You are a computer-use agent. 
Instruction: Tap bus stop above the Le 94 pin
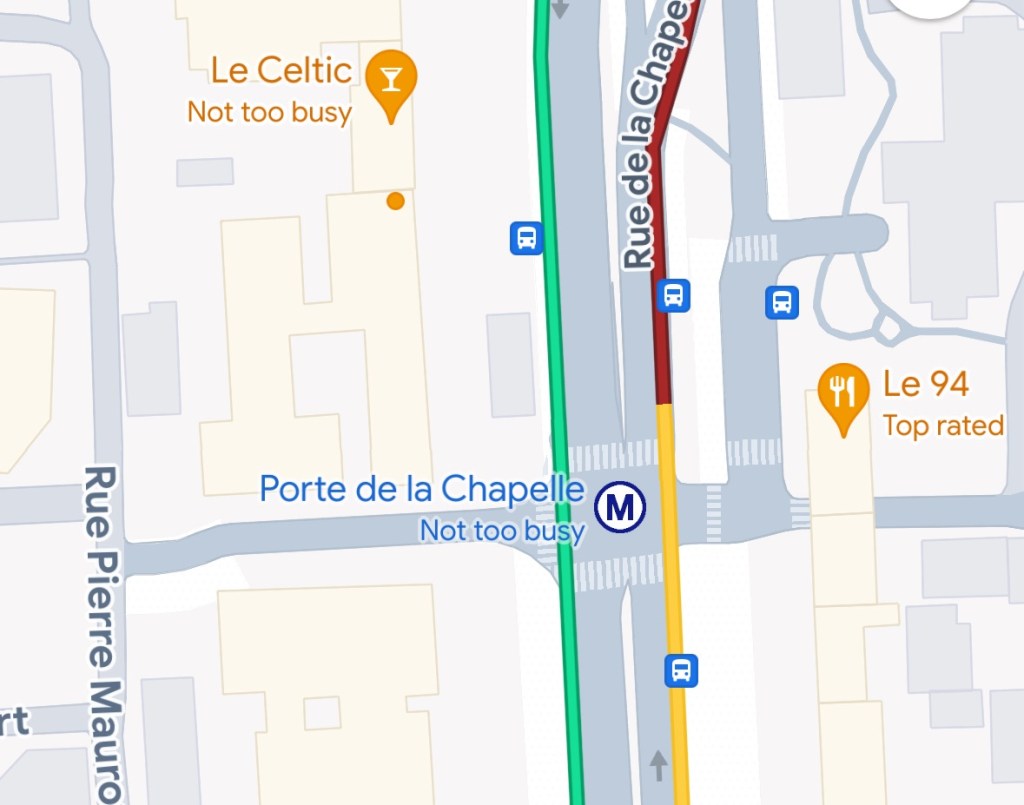[782, 302]
